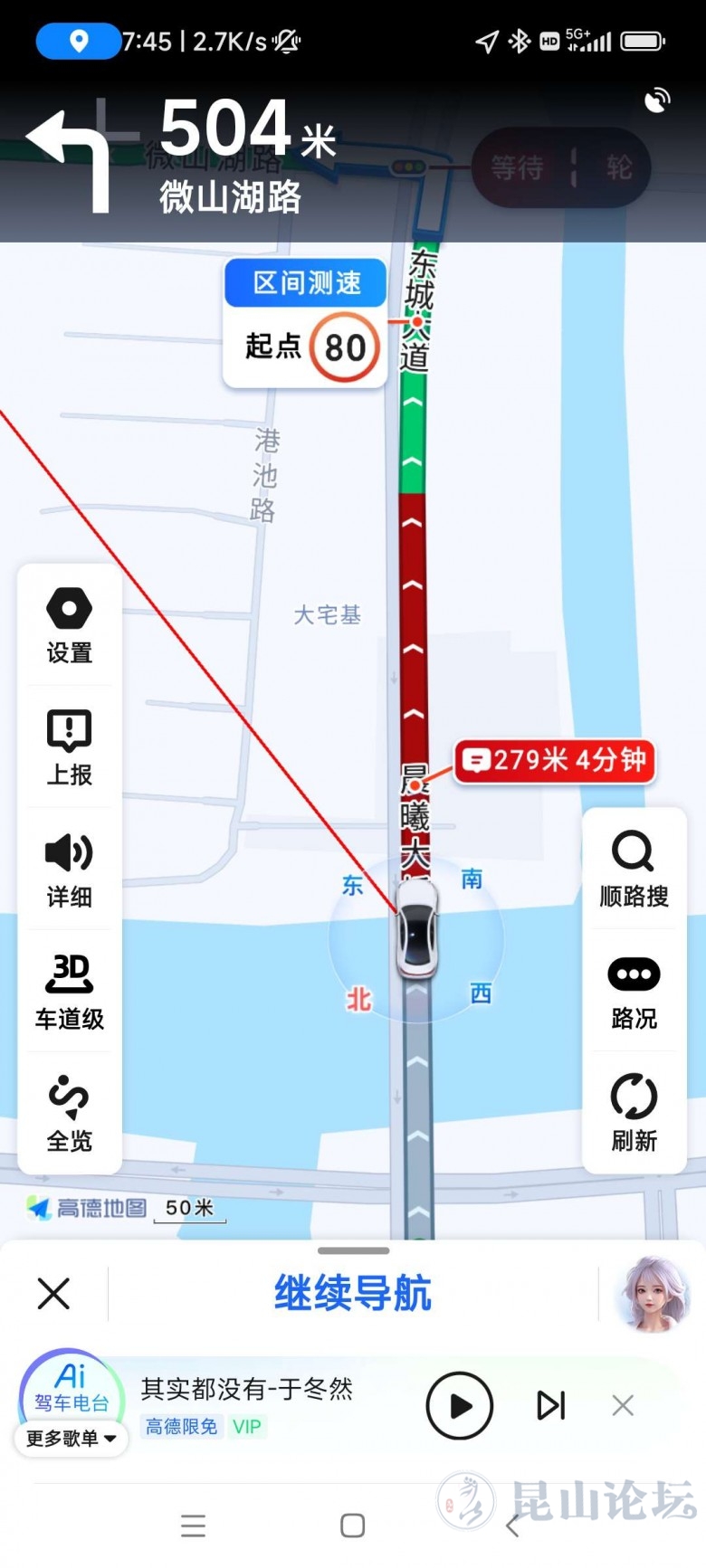Open navigation settings (设置)
The width and height of the screenshot is (706, 1568).
[x=70, y=624]
